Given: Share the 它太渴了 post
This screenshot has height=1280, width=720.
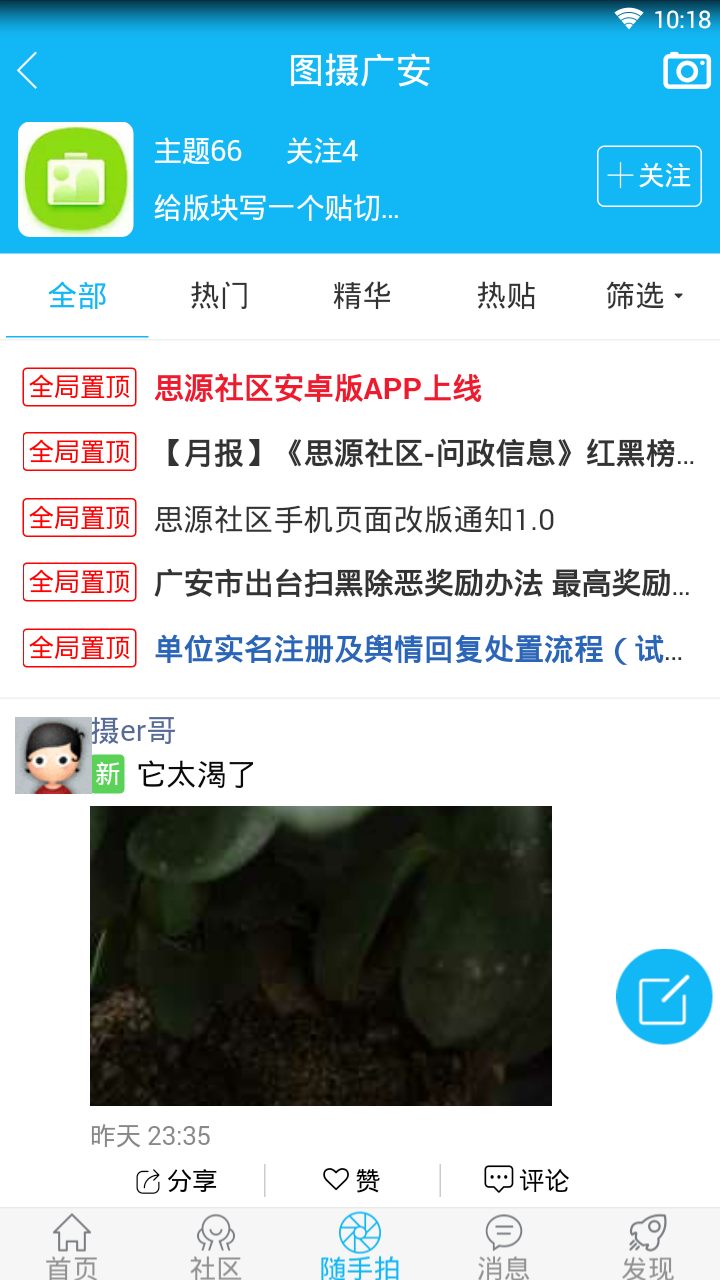Looking at the screenshot, I should click(176, 1181).
